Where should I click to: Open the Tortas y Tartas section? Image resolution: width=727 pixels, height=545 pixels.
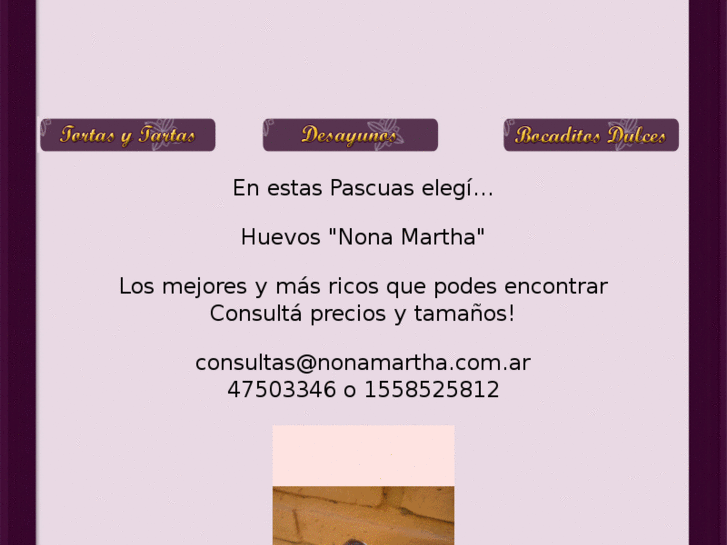pos(127,135)
